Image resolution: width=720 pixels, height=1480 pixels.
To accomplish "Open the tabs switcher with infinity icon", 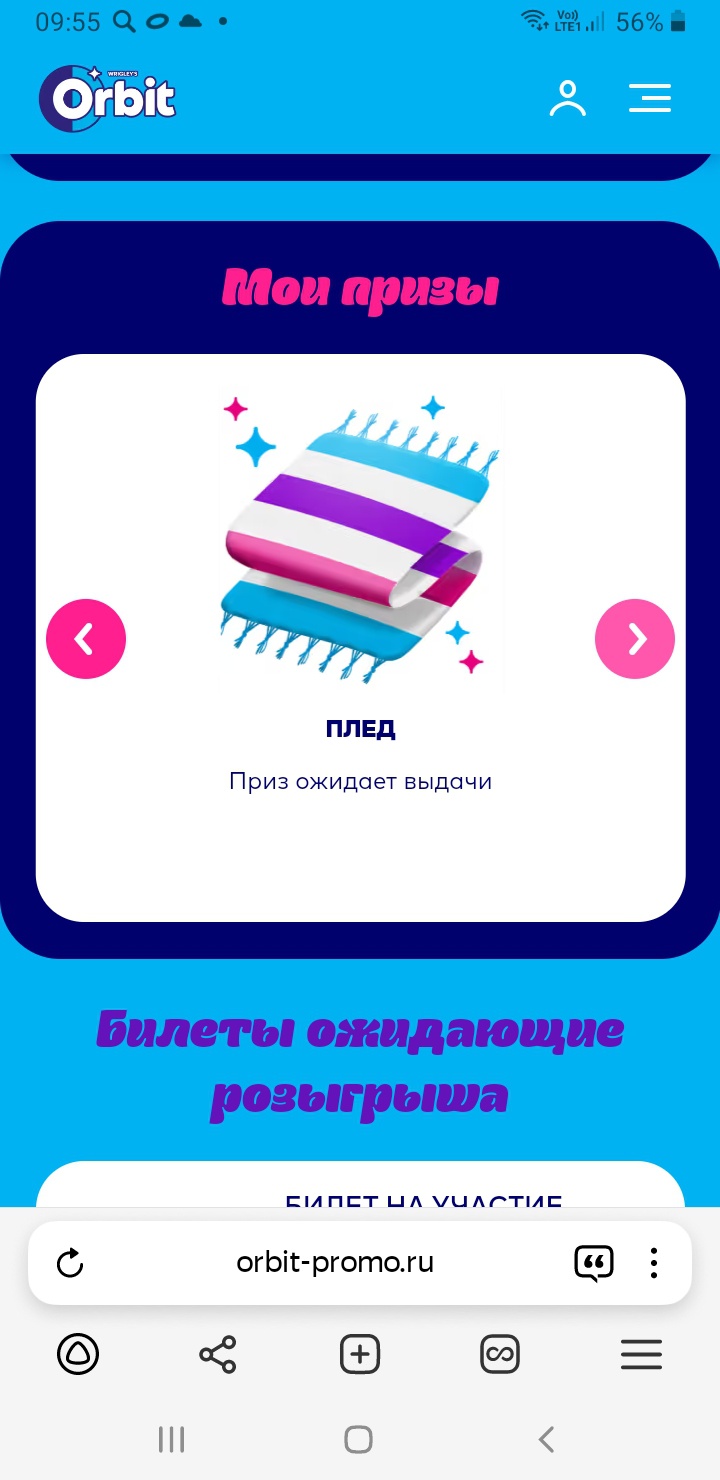I will click(x=500, y=1355).
